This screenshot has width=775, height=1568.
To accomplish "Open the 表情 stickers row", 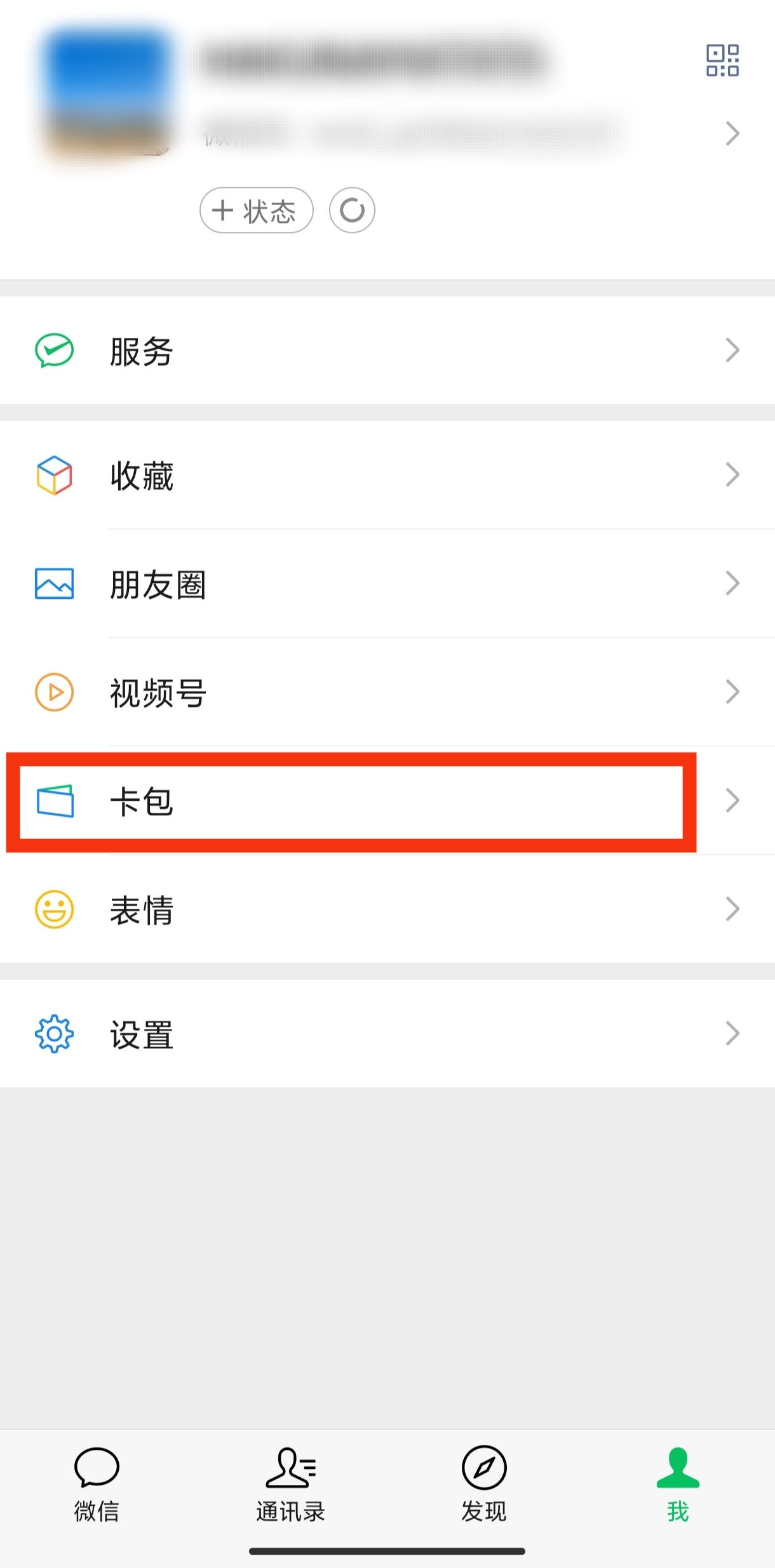I will (x=387, y=909).
